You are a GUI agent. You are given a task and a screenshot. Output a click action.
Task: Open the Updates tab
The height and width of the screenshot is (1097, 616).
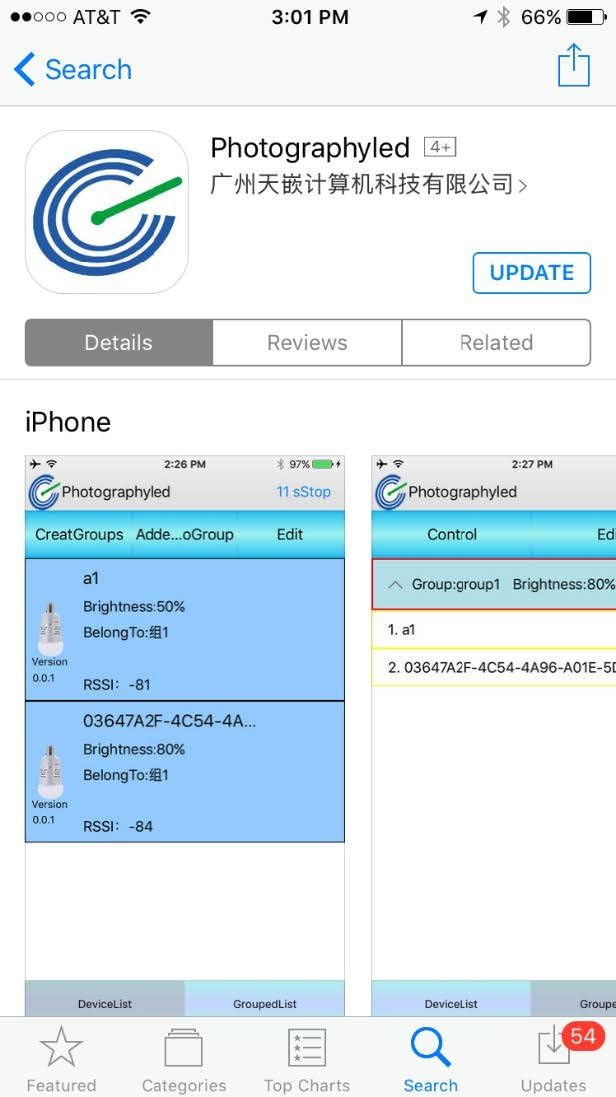coord(553,1060)
